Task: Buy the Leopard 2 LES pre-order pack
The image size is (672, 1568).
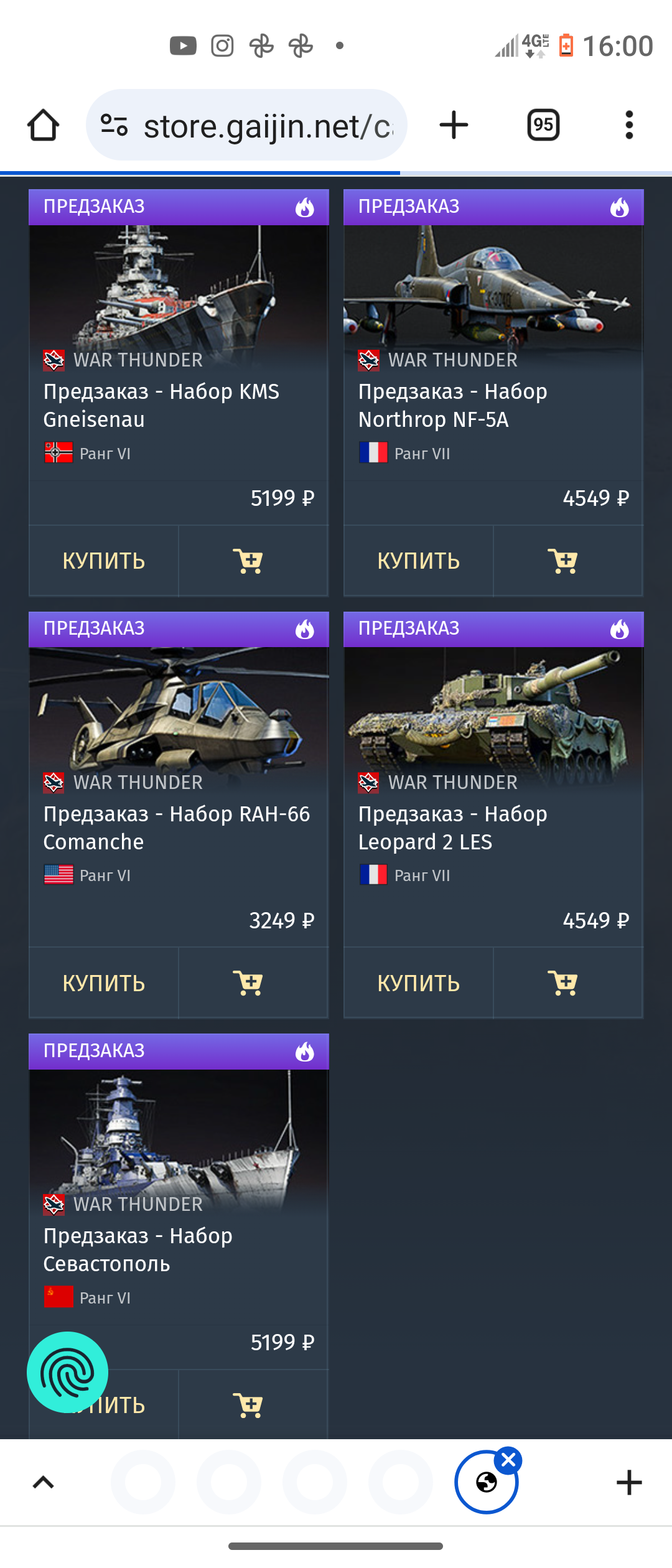Action: [419, 983]
